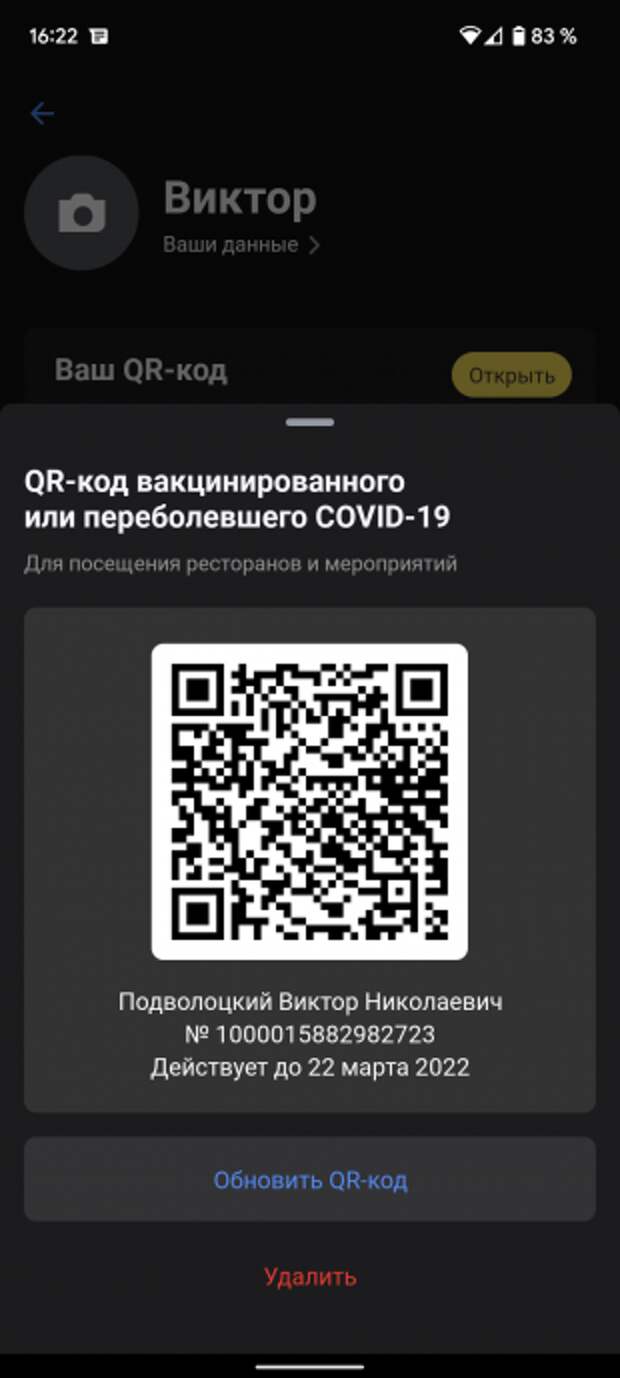The height and width of the screenshot is (1378, 620).
Task: Delete the QR code via Удалить
Action: tap(310, 1277)
